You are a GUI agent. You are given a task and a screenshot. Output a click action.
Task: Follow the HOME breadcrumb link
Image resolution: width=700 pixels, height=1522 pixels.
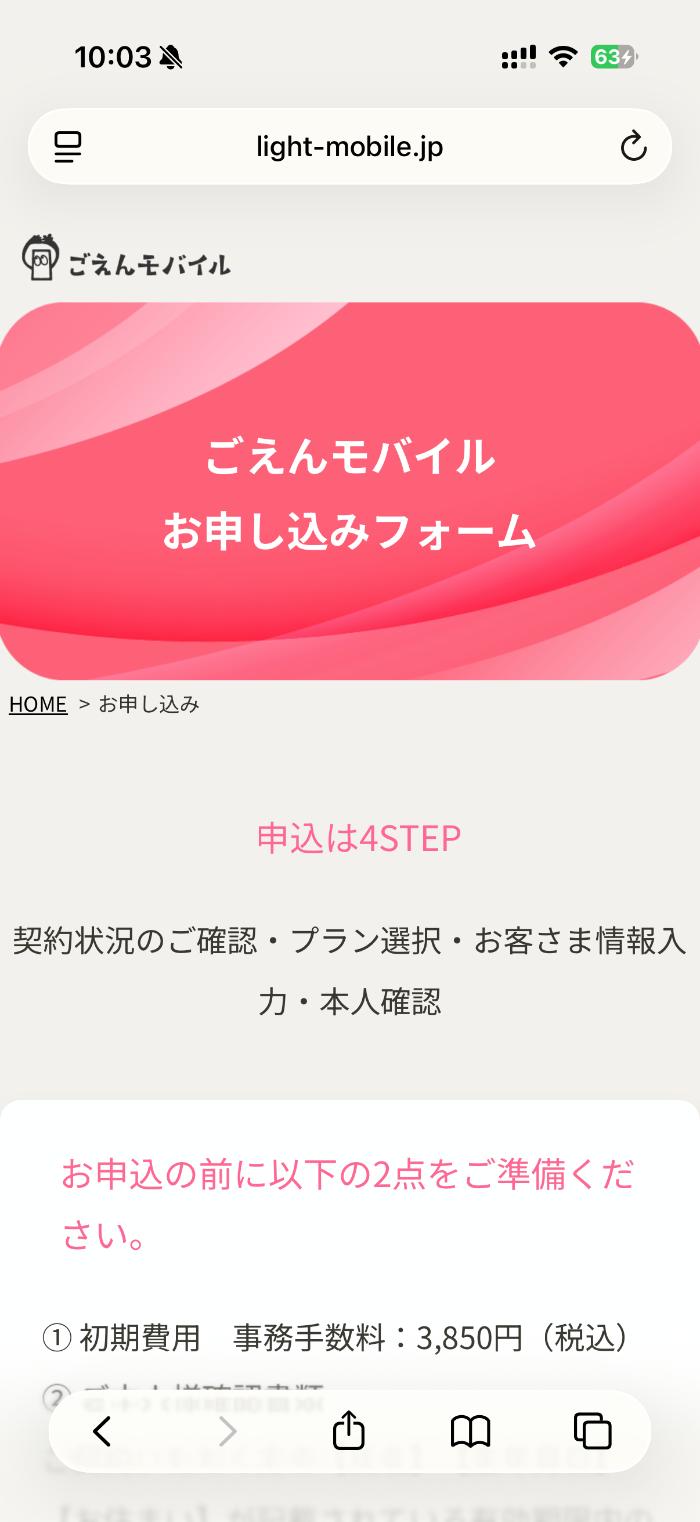pos(38,704)
